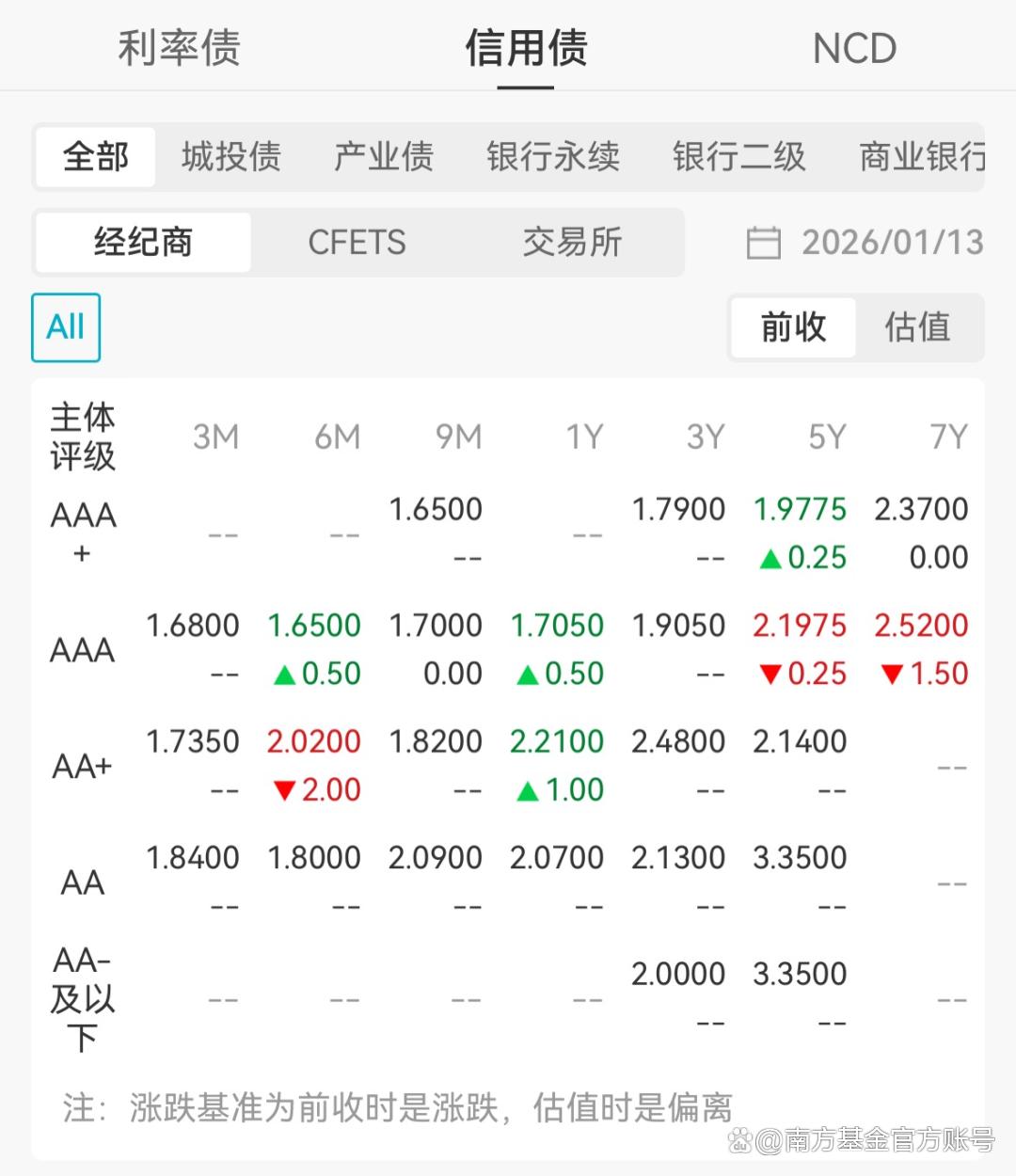1016x1176 pixels.
Task: Filter by 城投债
Action: pyautogui.click(x=231, y=156)
